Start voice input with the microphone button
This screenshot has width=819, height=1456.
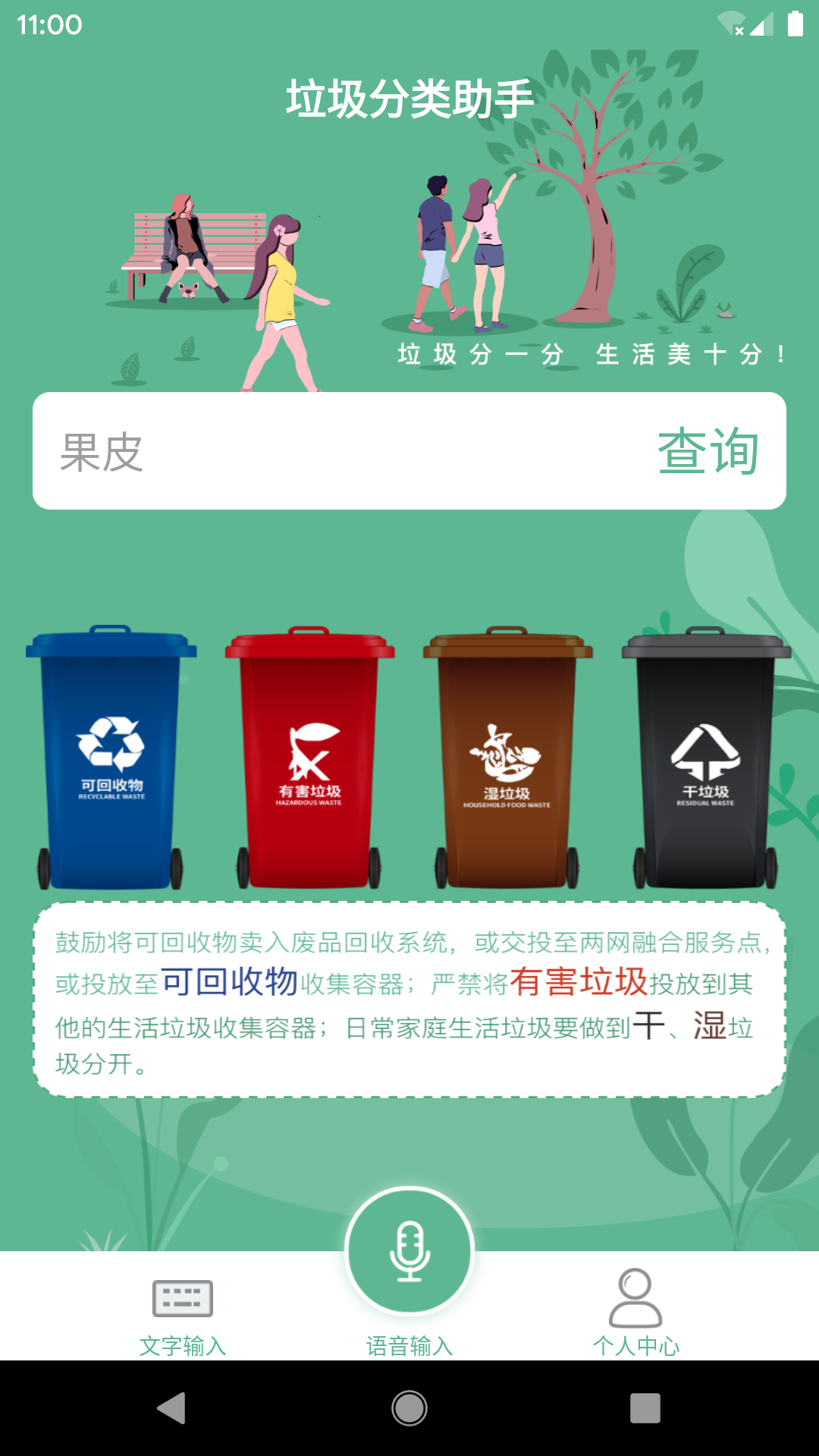click(x=409, y=1251)
